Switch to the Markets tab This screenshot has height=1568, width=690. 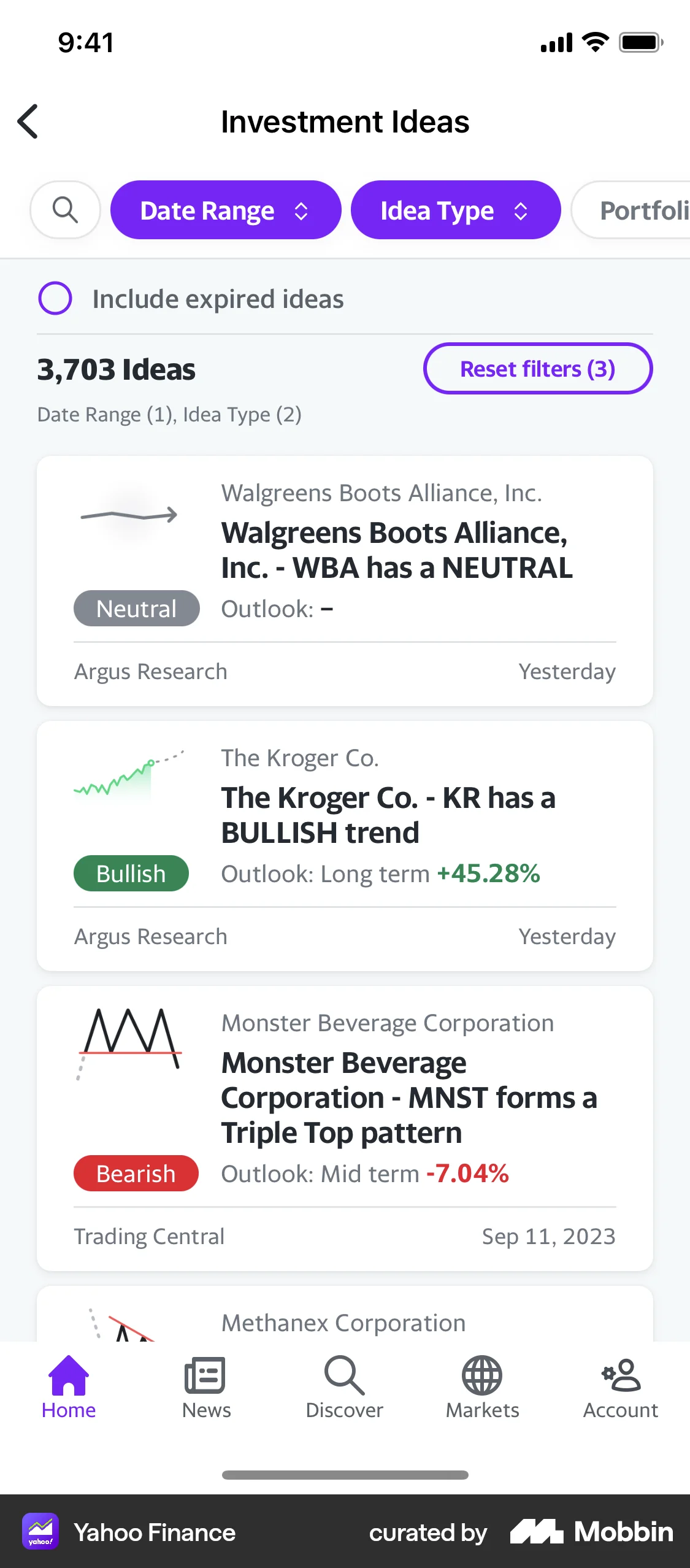(482, 1386)
